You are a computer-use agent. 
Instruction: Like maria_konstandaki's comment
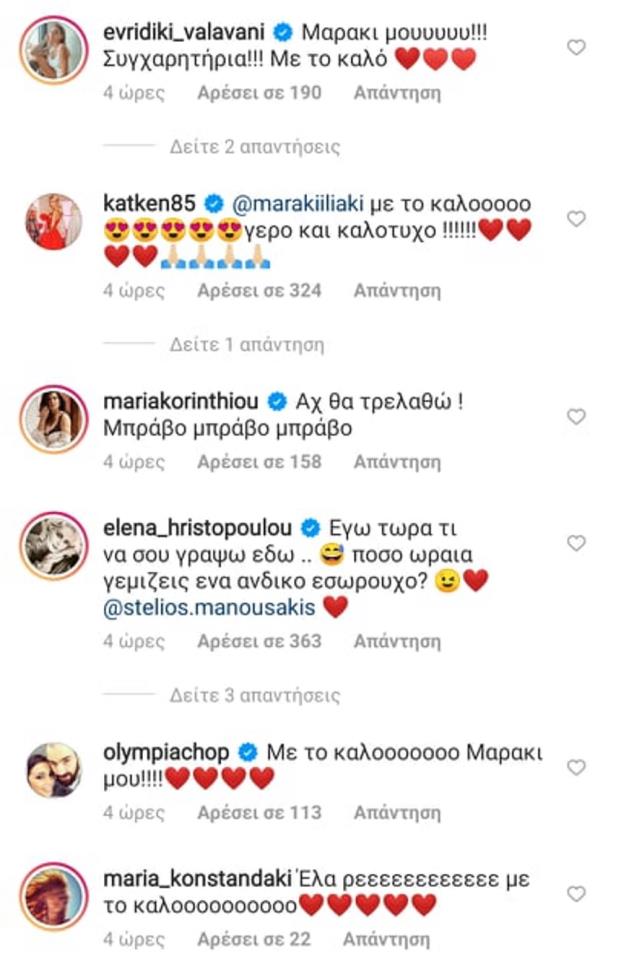click(575, 894)
